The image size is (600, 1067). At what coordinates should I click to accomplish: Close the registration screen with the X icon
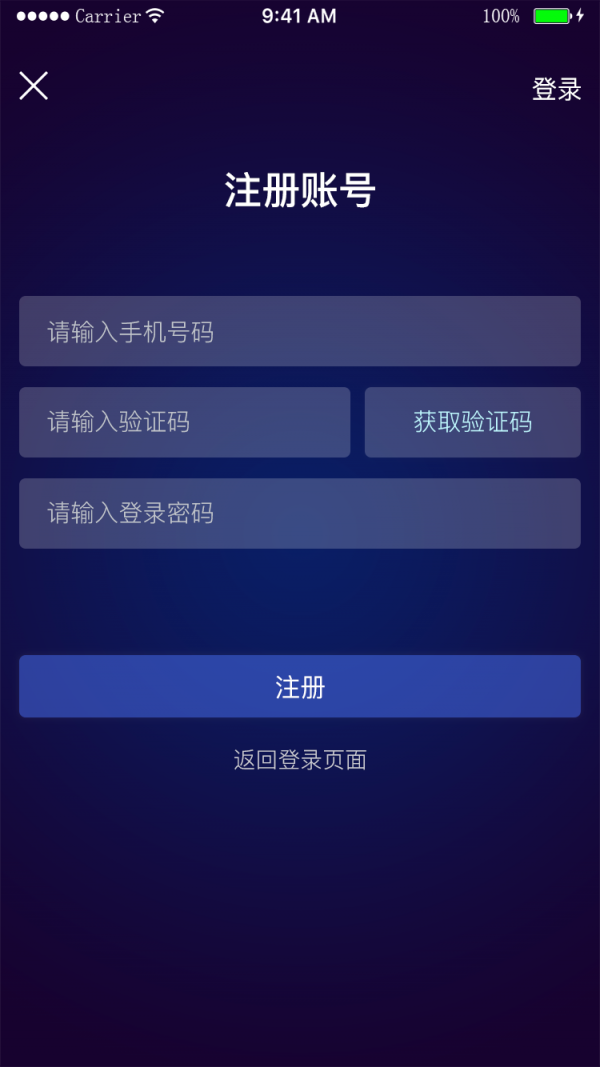(34, 86)
